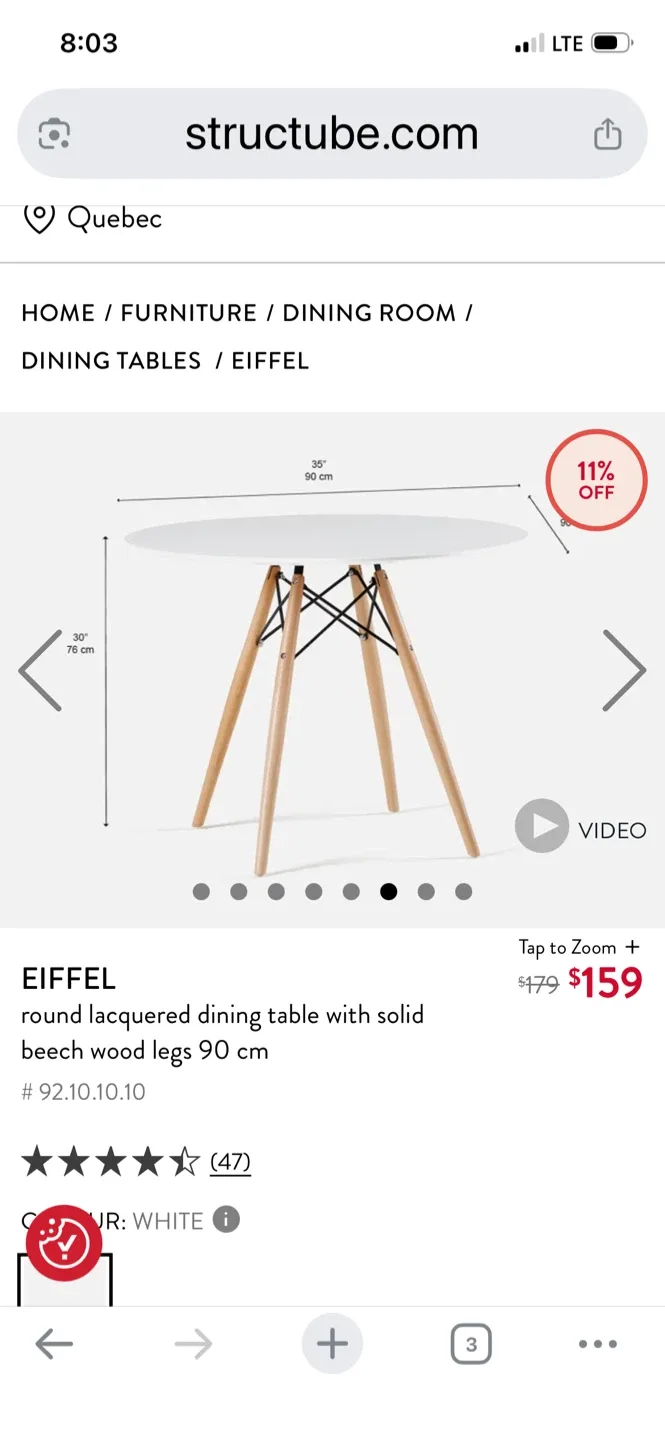Go to the HOME breadcrumb
The image size is (665, 1440).
pyautogui.click(x=58, y=313)
